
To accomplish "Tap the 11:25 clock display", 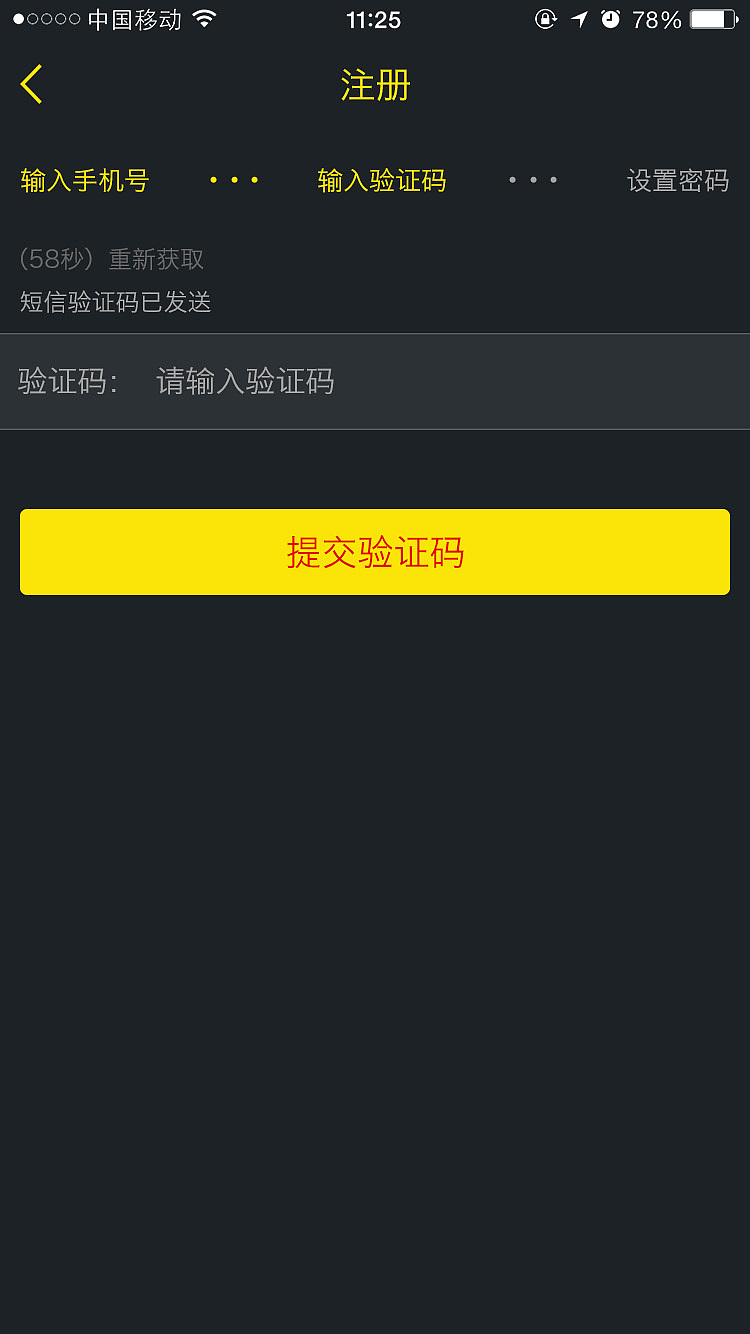I will (x=374, y=19).
